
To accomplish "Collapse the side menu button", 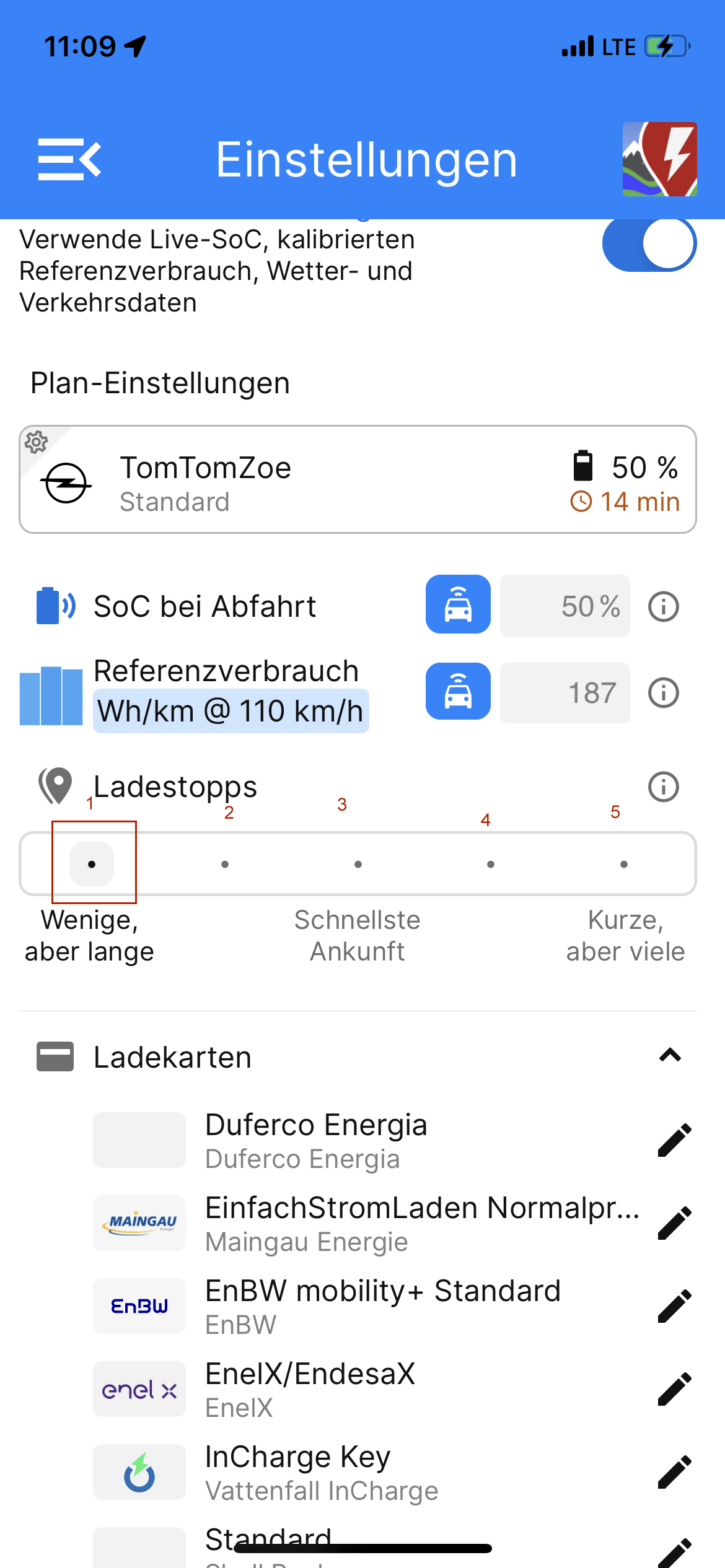I will point(69,159).
